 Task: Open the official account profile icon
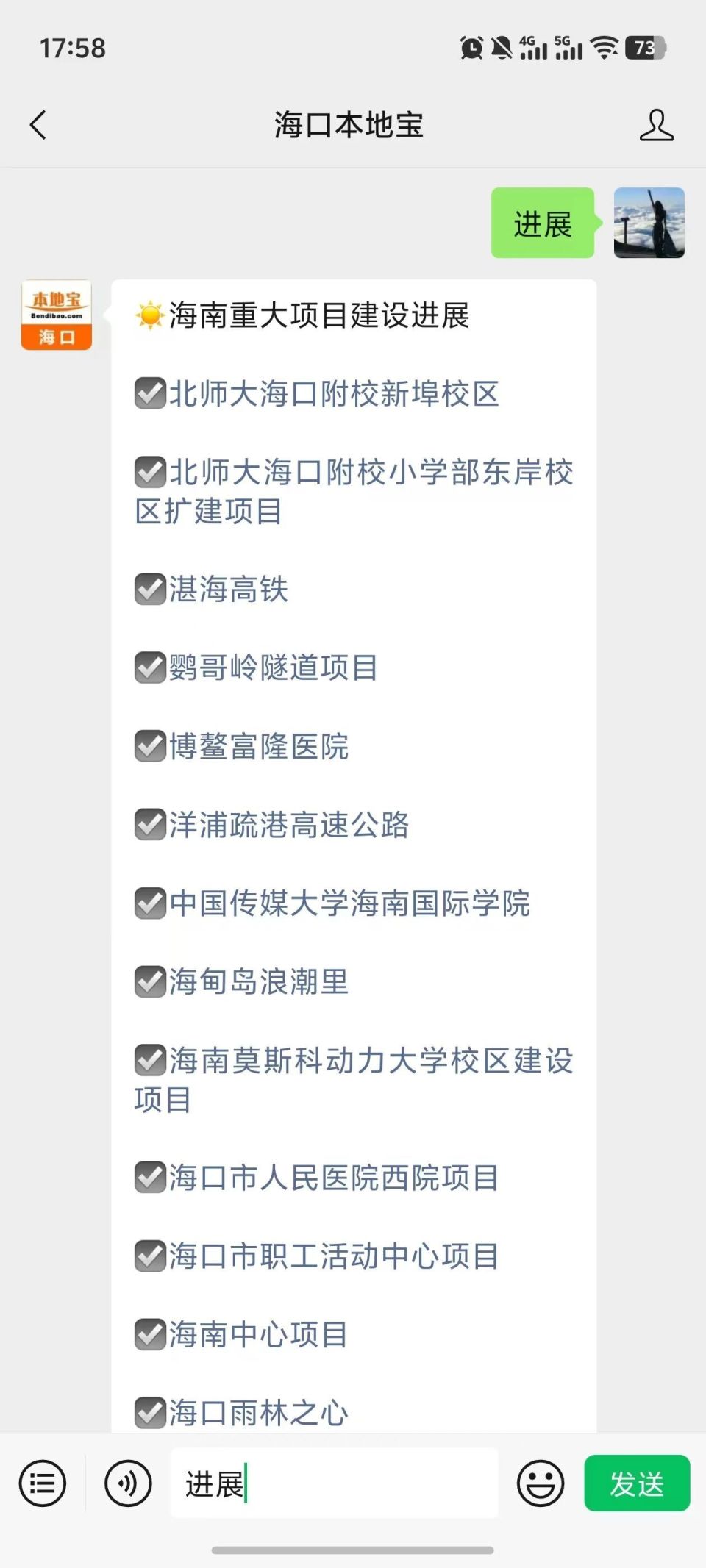coord(657,125)
